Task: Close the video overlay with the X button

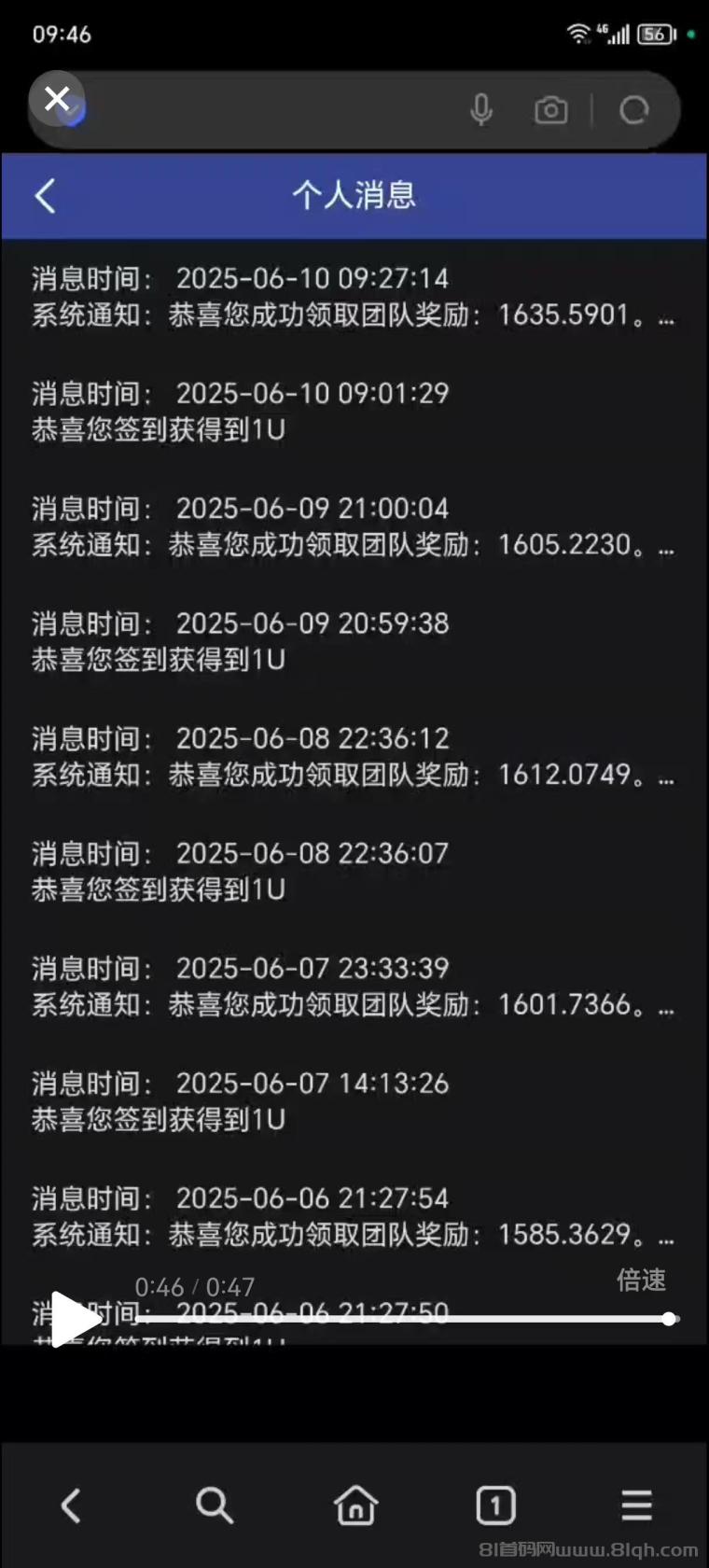Action: click(x=57, y=98)
